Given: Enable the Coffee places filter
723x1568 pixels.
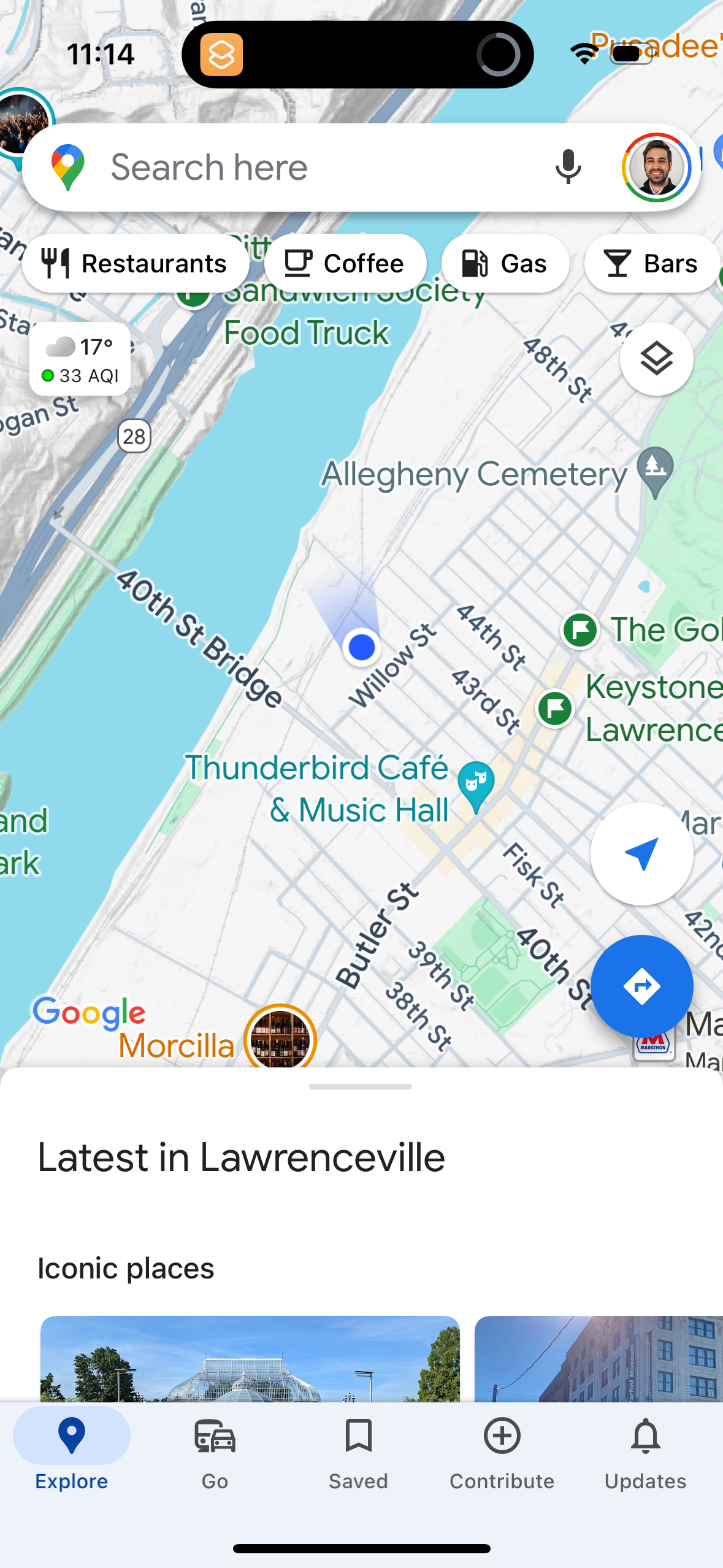Looking at the screenshot, I should pos(345,263).
